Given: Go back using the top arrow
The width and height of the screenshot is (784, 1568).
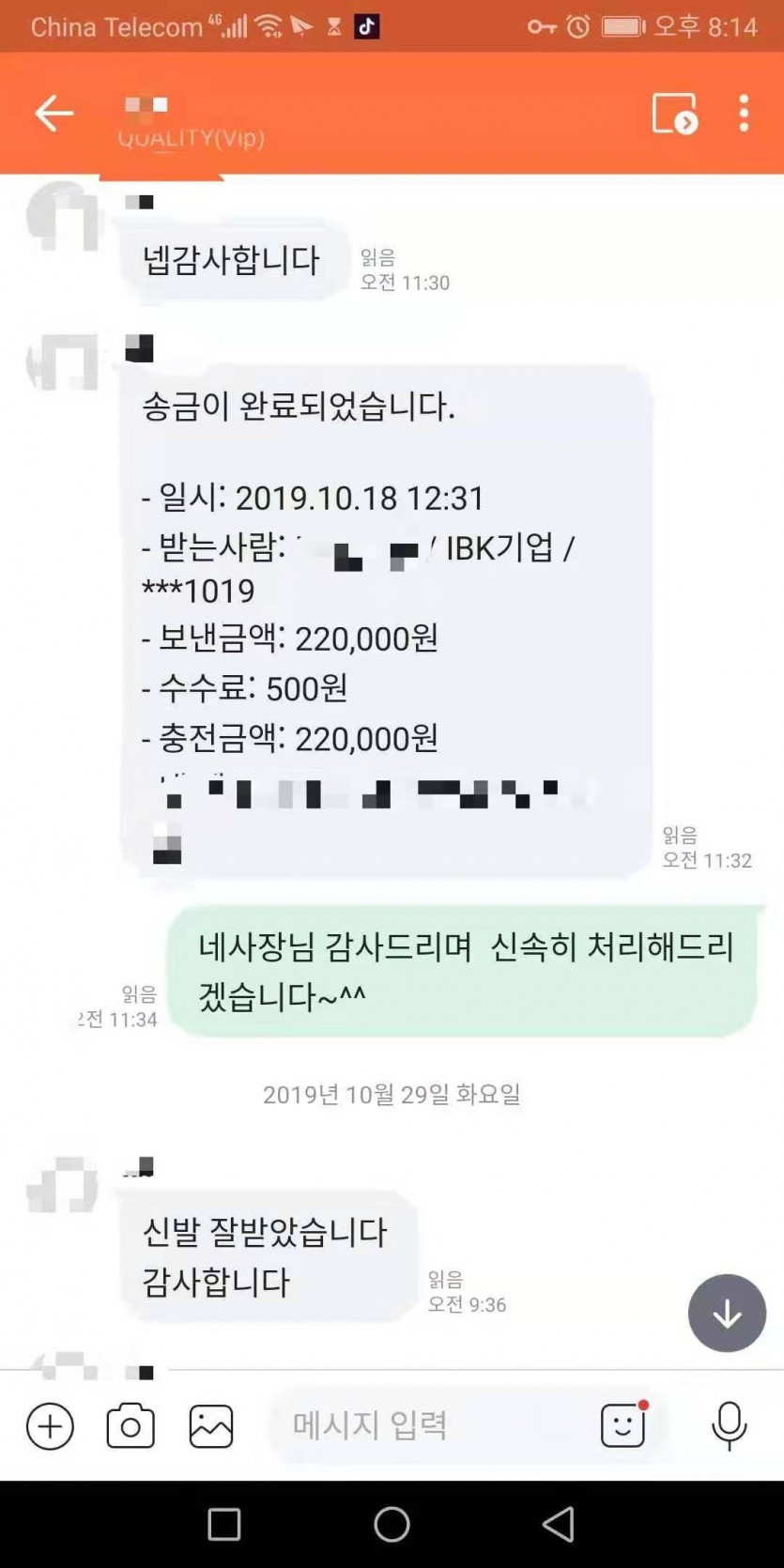Looking at the screenshot, I should pos(54,114).
